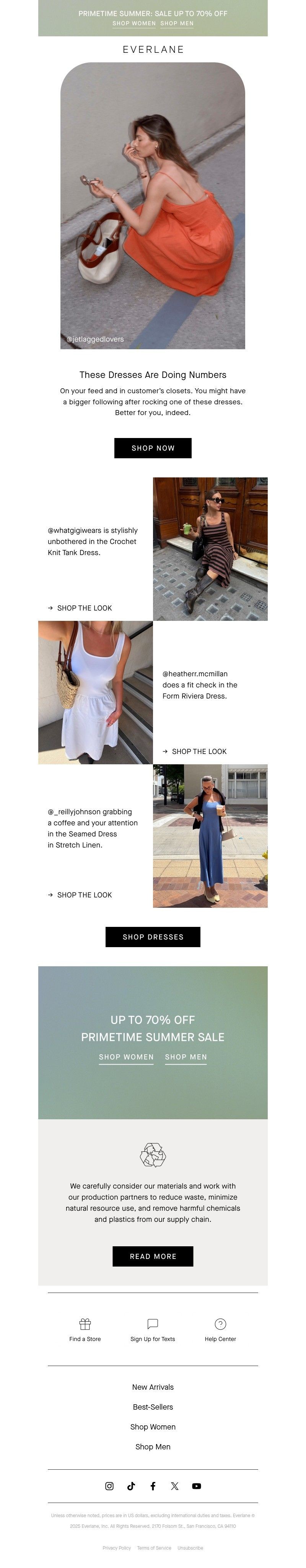Tap SHOP MEN in the top sale banner
Image resolution: width=306 pixels, height=1568 pixels.
coord(177,24)
